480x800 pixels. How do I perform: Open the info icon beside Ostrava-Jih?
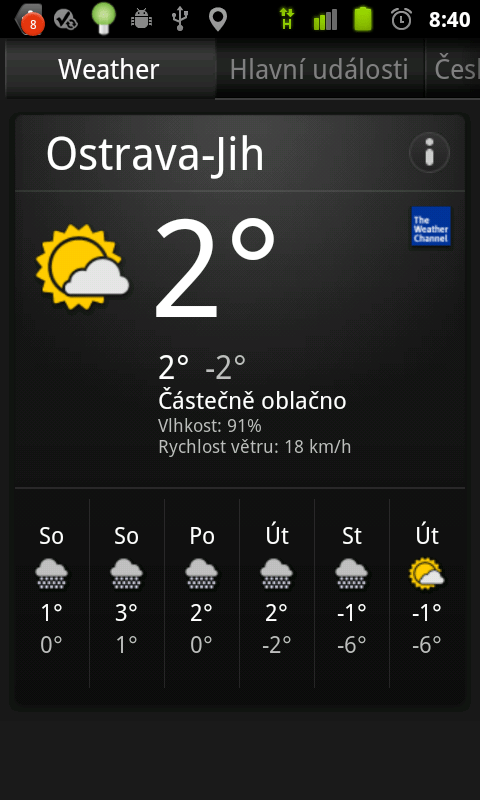(x=429, y=153)
